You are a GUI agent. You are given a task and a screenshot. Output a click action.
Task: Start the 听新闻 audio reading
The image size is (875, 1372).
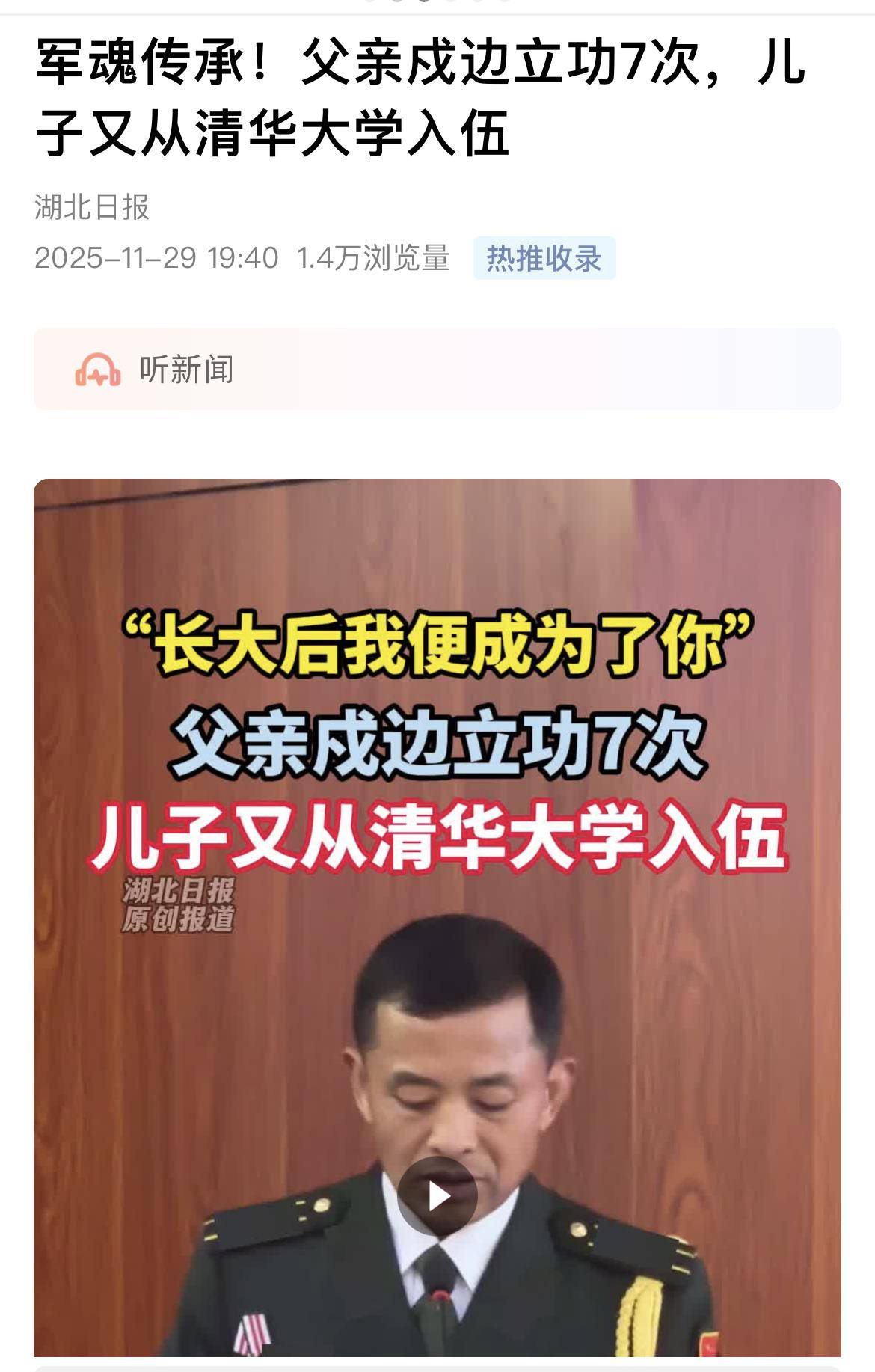pos(155,370)
